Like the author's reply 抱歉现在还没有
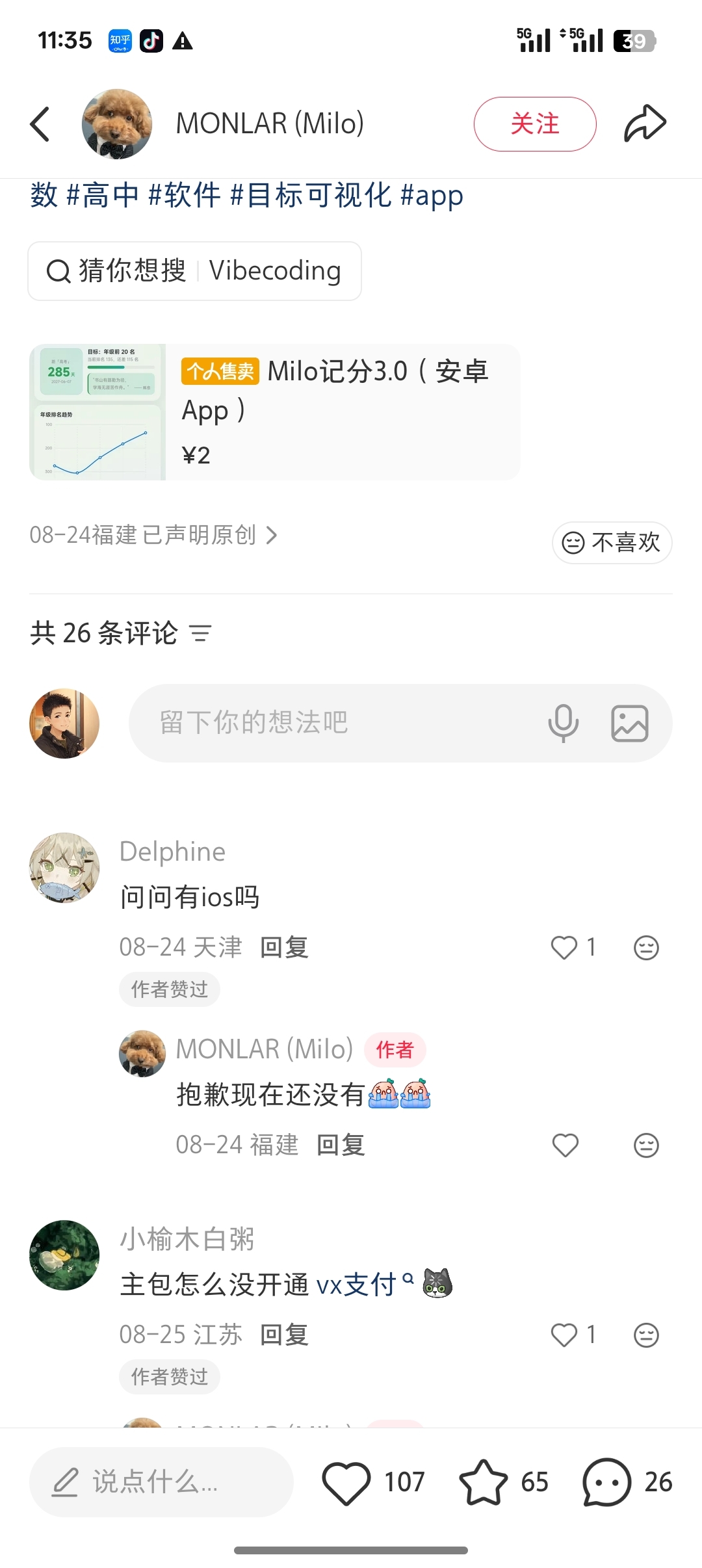The width and height of the screenshot is (702, 1568). coord(565,1145)
